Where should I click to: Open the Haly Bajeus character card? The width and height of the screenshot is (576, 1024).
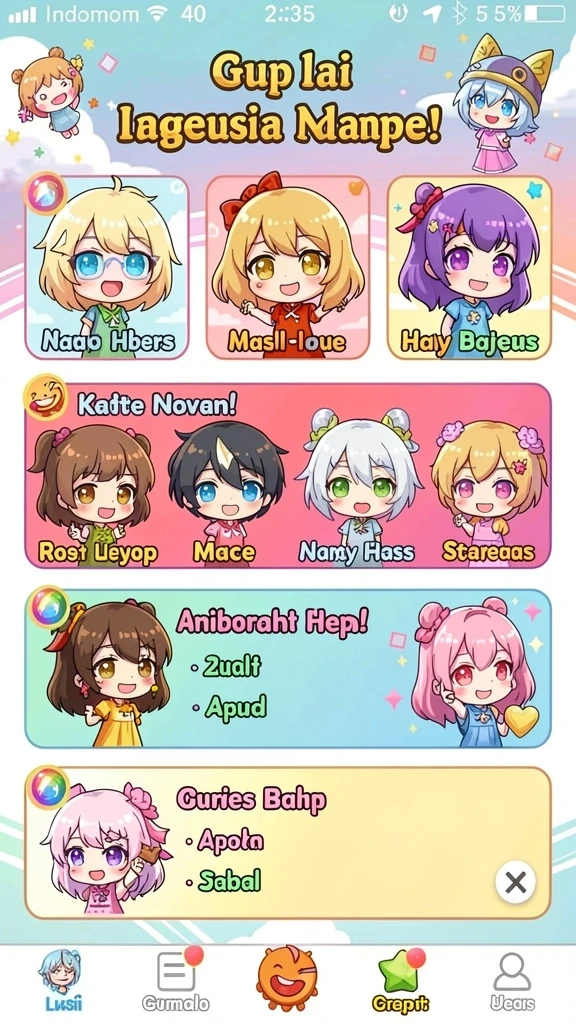(x=470, y=267)
